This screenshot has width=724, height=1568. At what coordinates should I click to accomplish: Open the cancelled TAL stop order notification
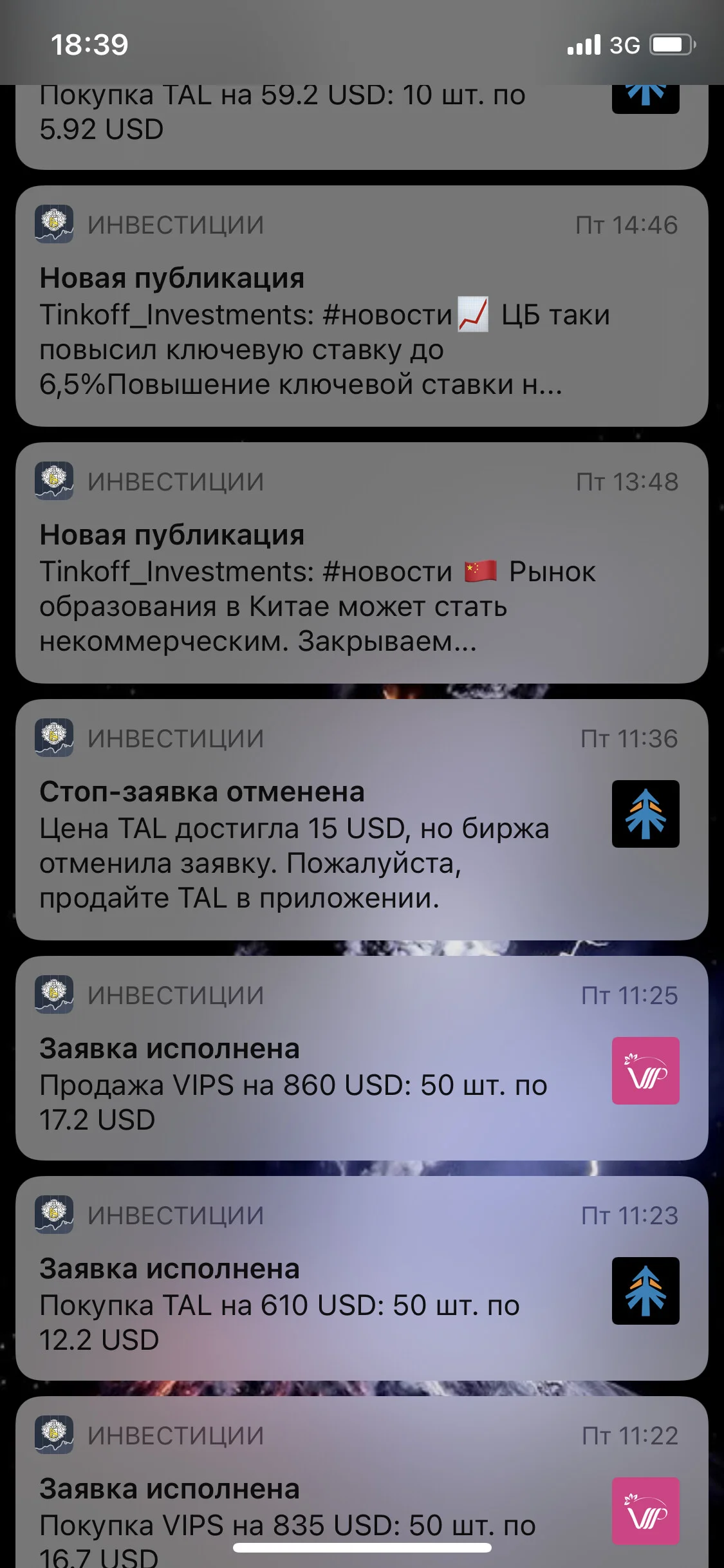pyautogui.click(x=362, y=819)
